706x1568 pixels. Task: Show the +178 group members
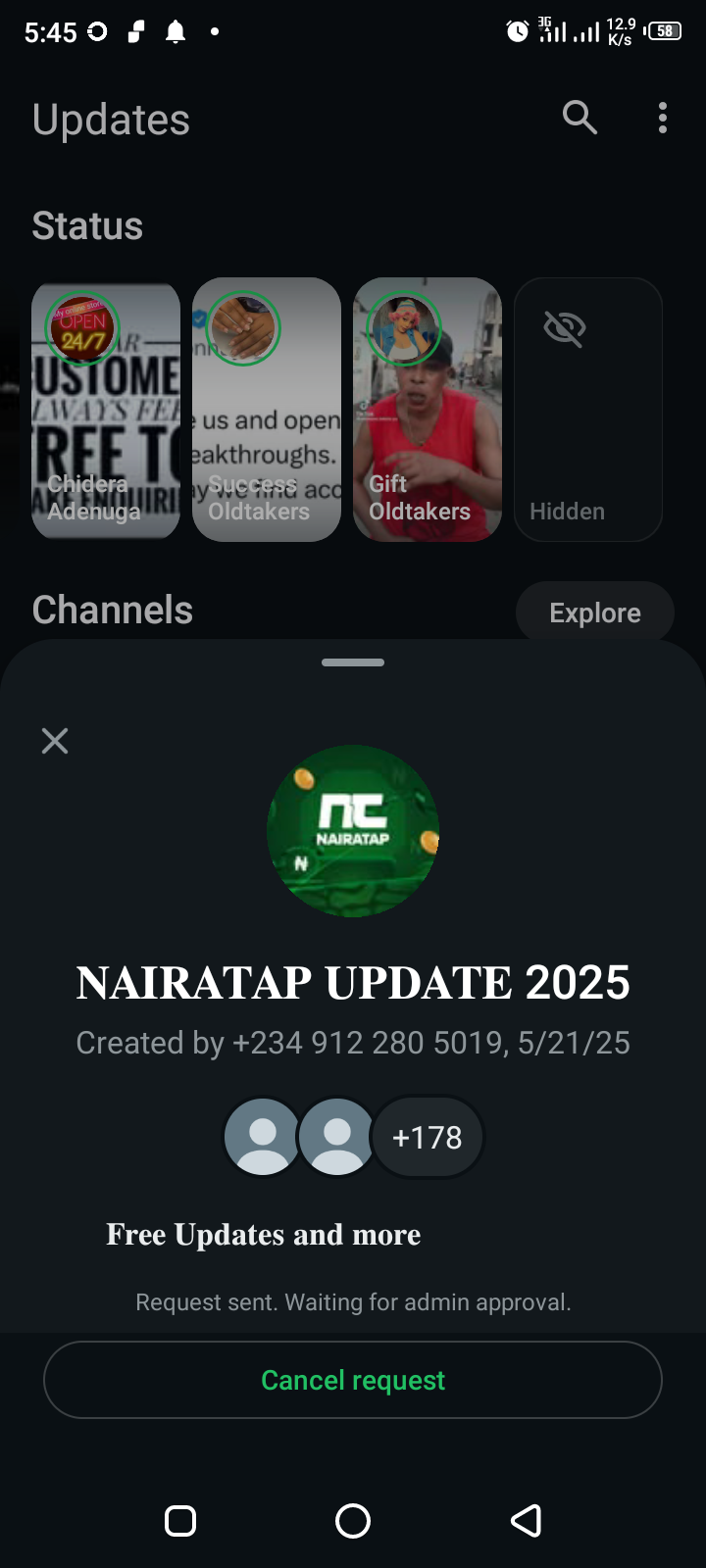[x=427, y=1137]
